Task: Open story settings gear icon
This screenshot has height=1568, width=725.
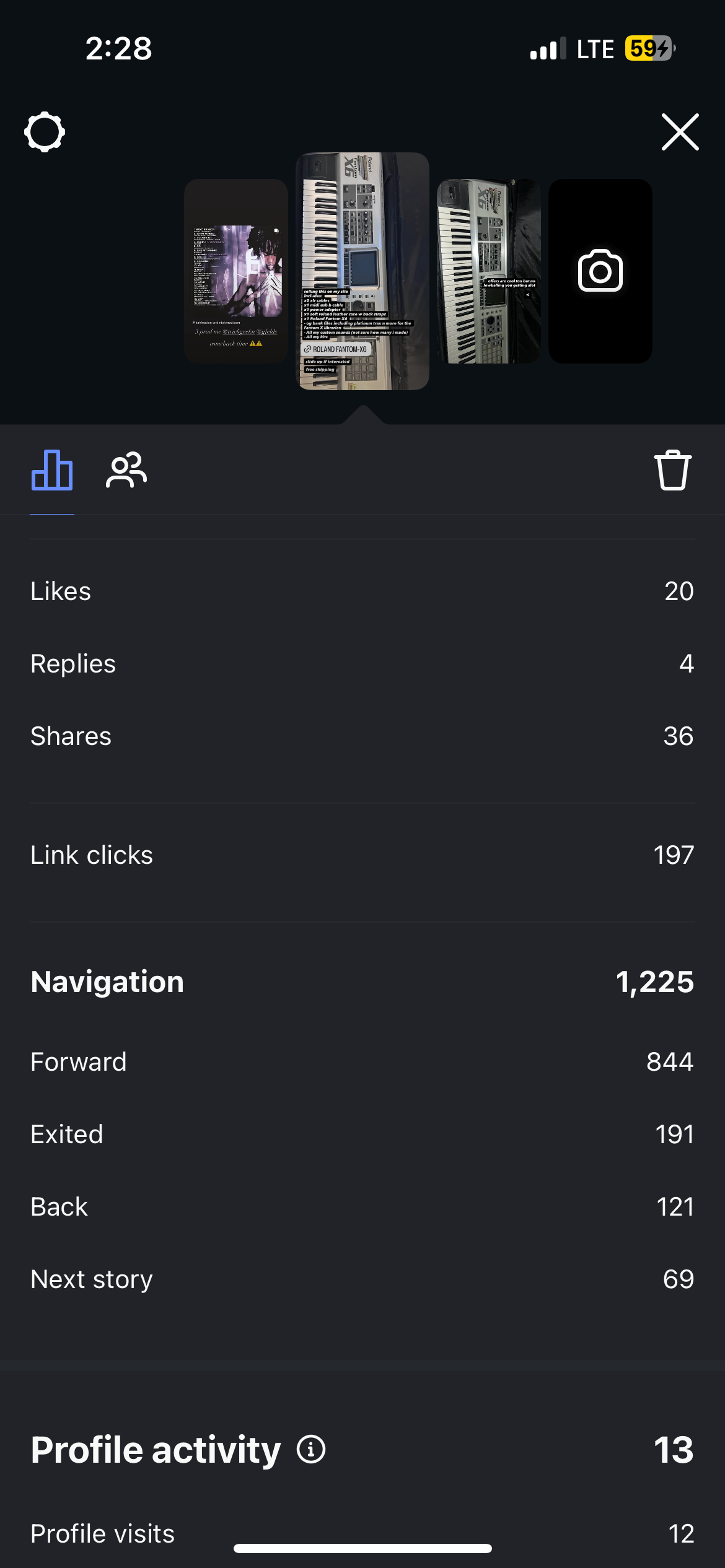Action: (45, 132)
